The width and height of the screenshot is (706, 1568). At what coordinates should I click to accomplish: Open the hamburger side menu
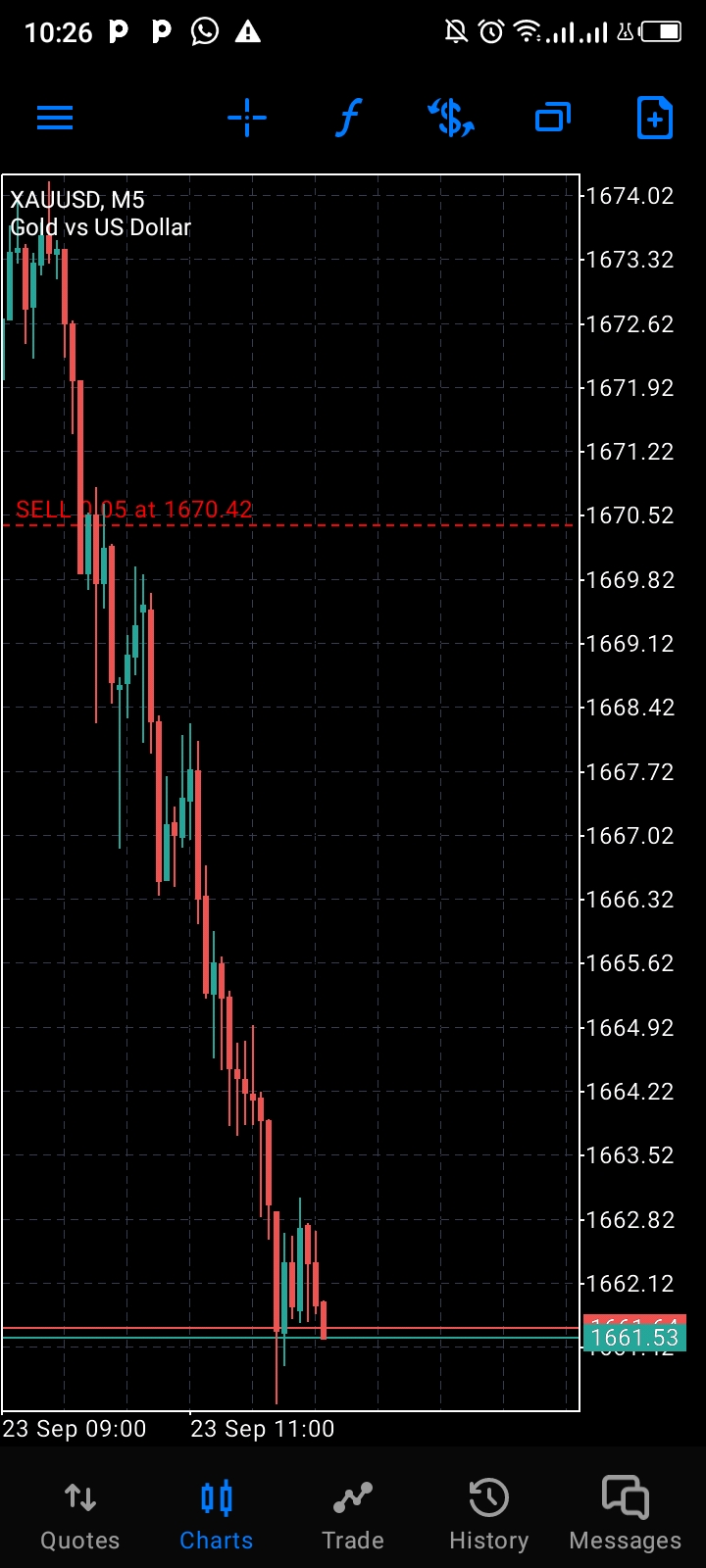pyautogui.click(x=55, y=119)
